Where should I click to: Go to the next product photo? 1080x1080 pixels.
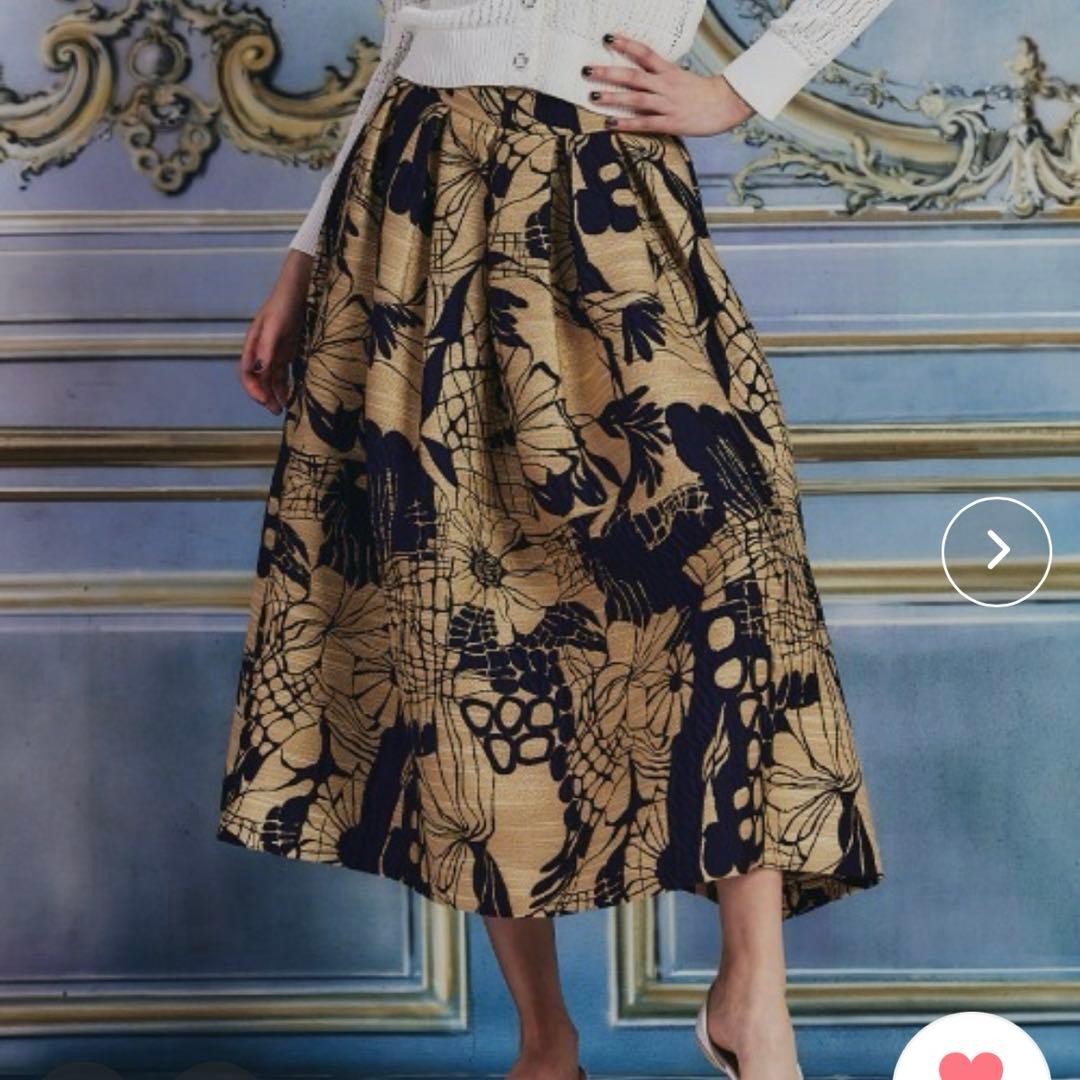click(x=996, y=551)
